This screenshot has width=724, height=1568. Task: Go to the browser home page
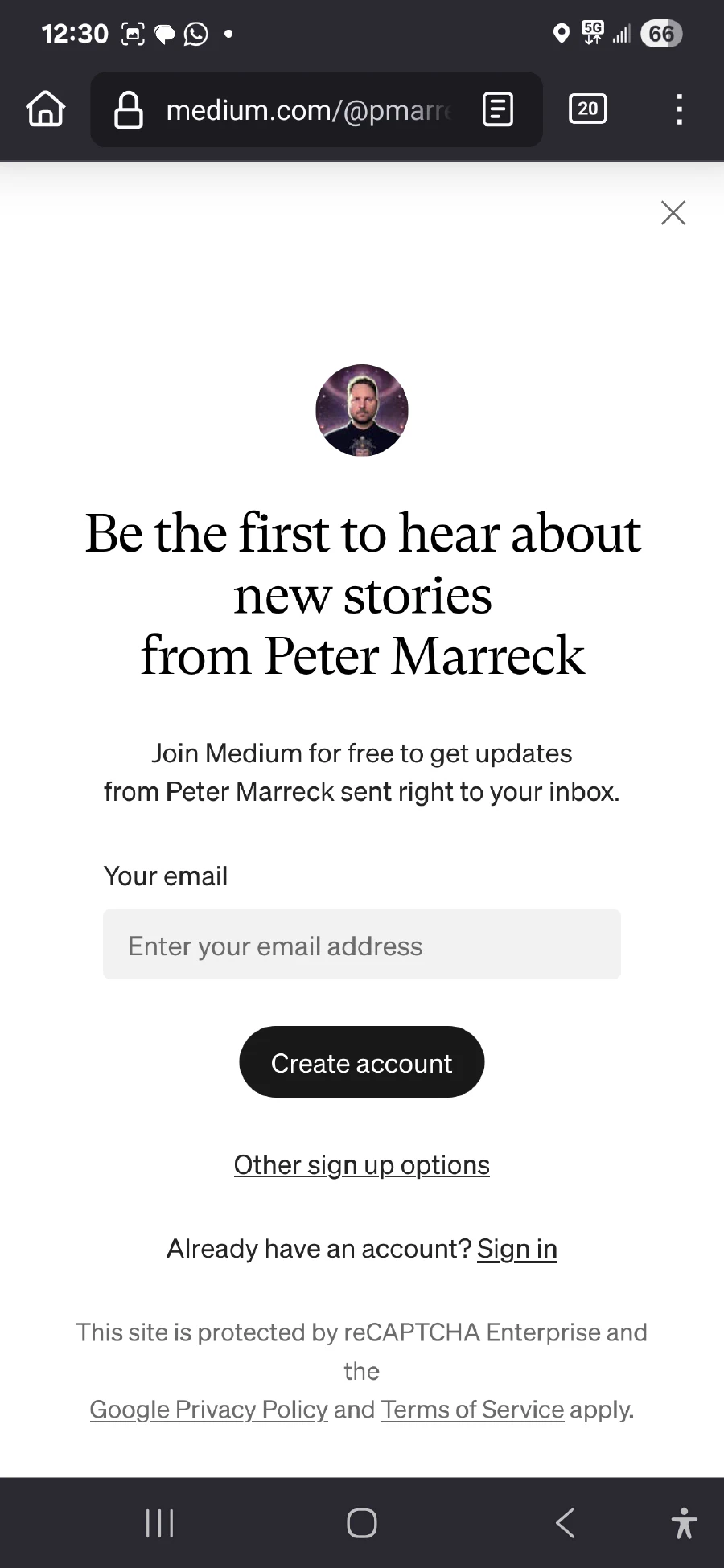45,109
